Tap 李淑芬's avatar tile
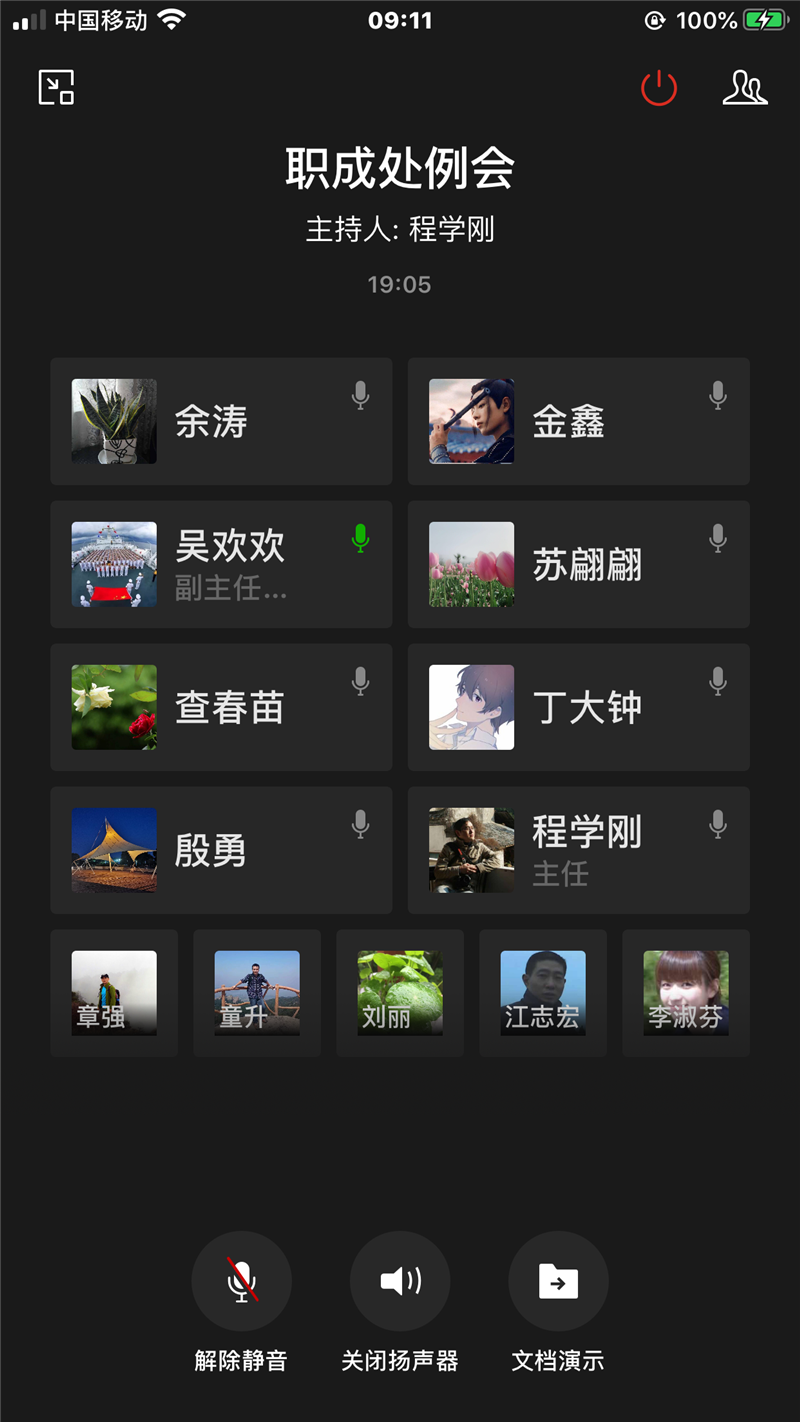Image resolution: width=800 pixels, height=1422 pixels. pyautogui.click(x=686, y=993)
